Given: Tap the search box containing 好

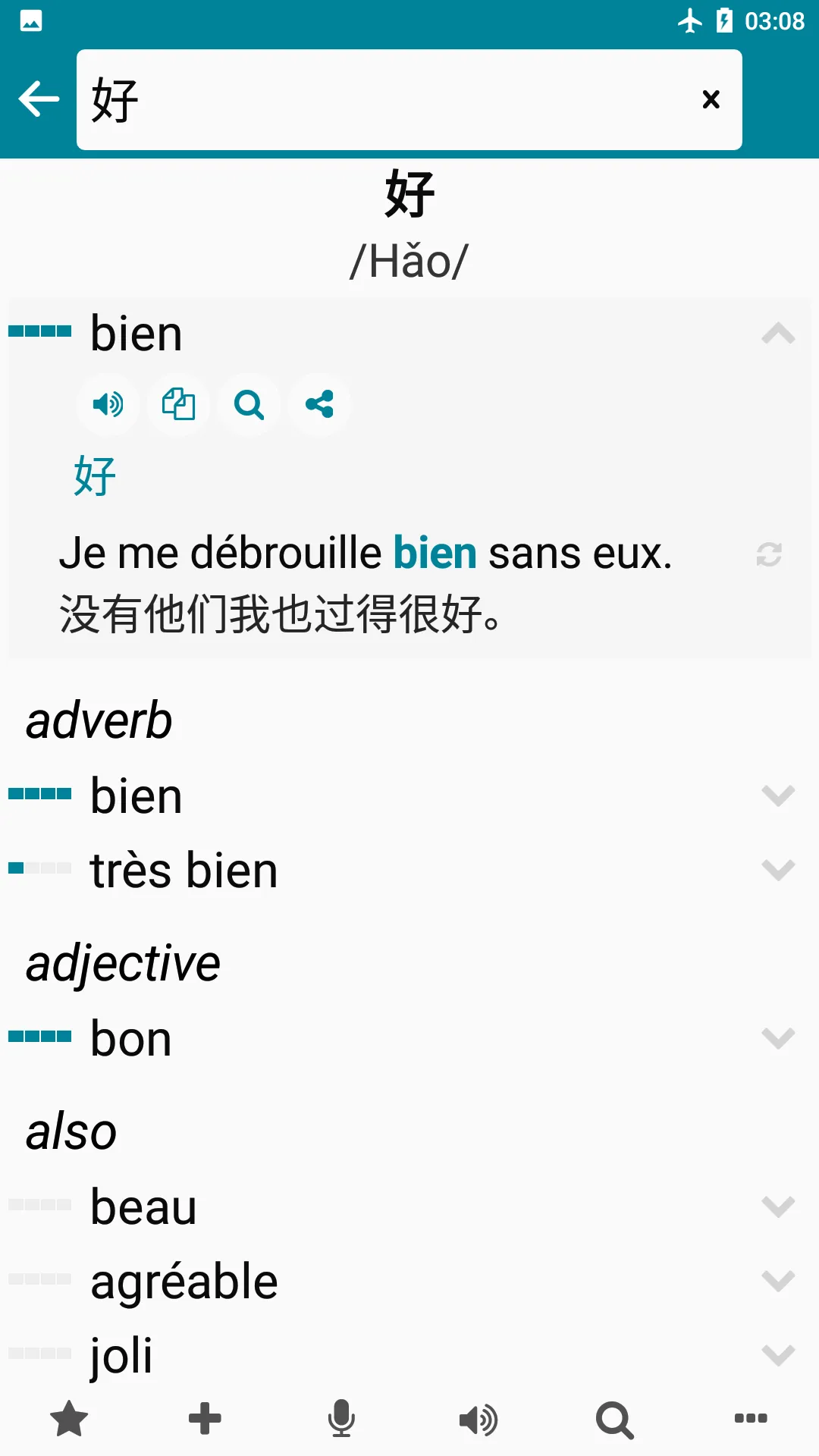Looking at the screenshot, I should pos(379,99).
